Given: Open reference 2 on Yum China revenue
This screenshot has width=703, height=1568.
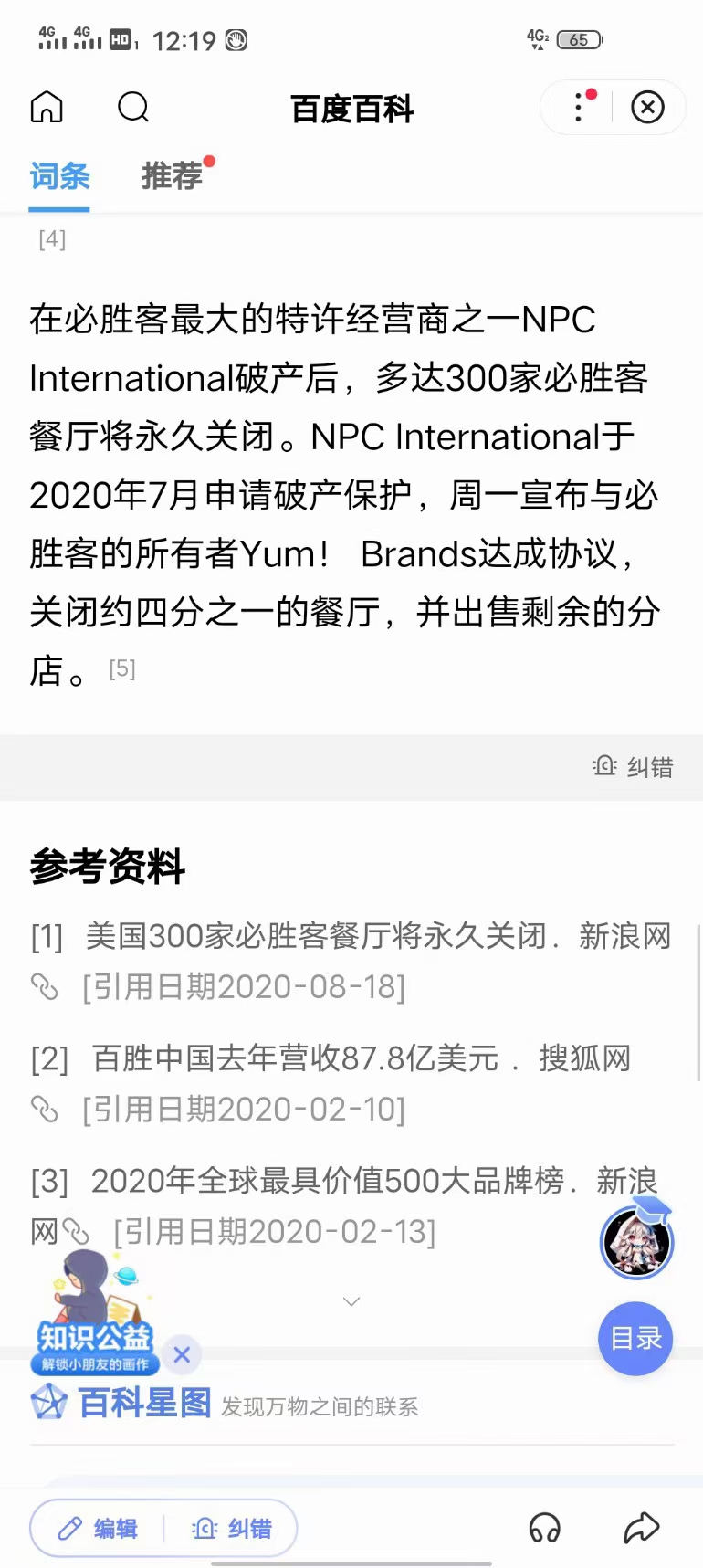Looking at the screenshot, I should point(361,1058).
